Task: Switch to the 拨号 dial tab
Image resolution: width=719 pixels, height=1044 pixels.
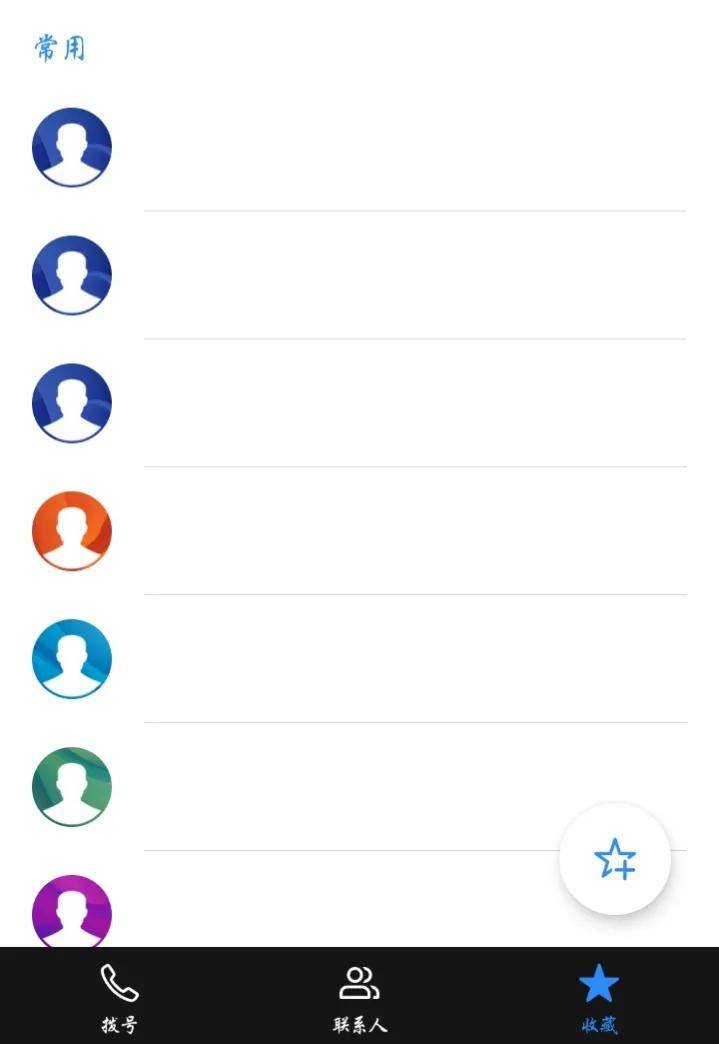Action: point(119,997)
